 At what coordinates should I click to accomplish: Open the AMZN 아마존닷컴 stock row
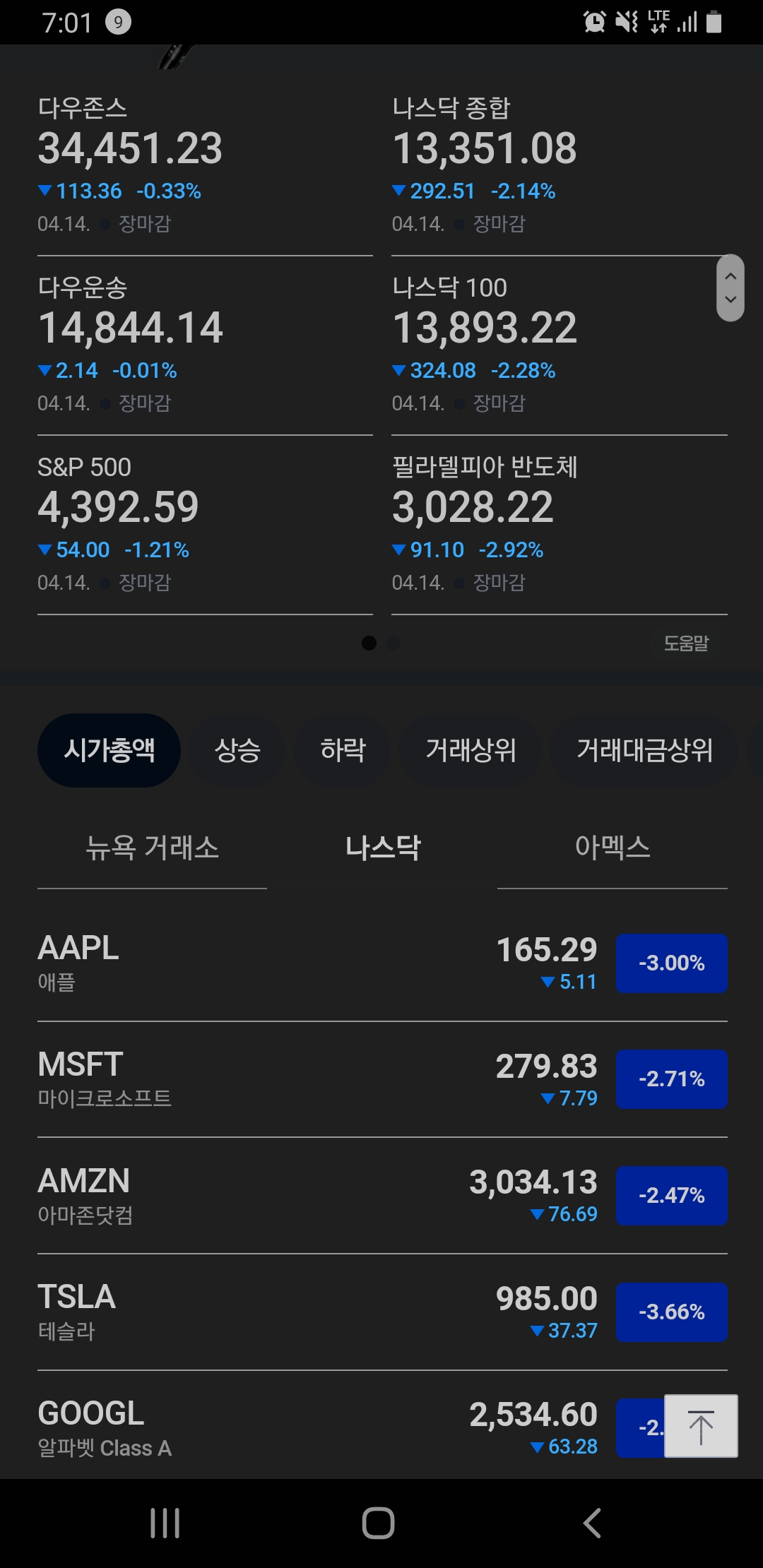point(382,1196)
